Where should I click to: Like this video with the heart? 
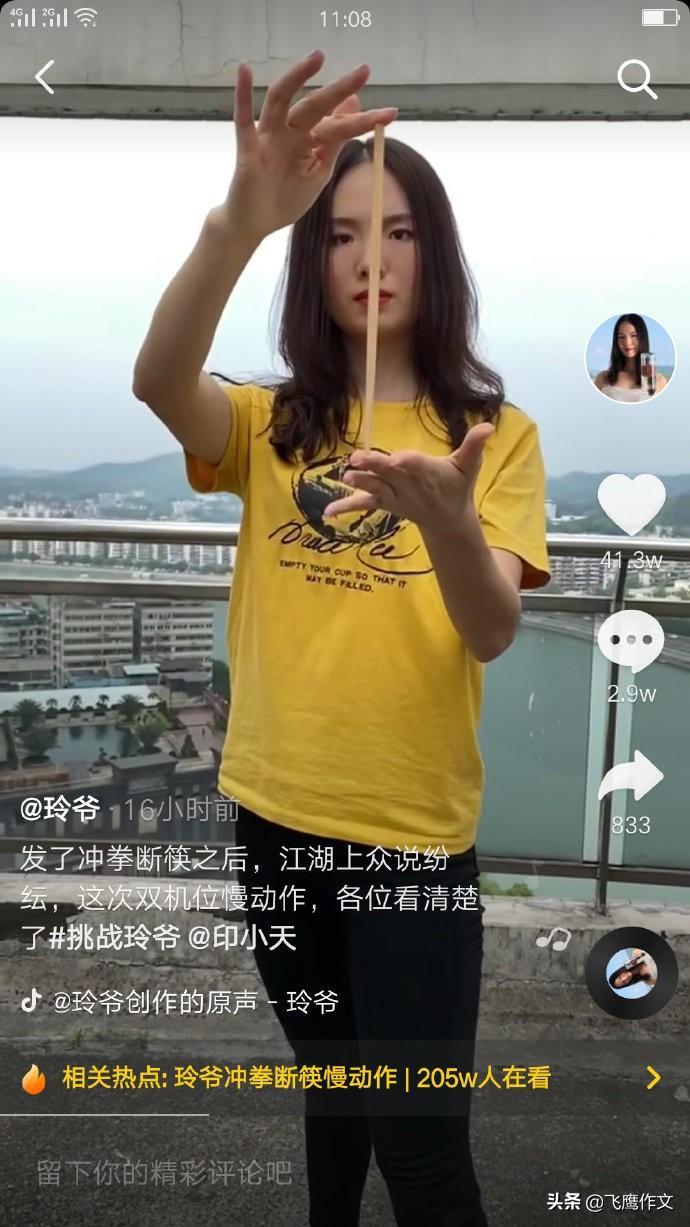(x=631, y=505)
